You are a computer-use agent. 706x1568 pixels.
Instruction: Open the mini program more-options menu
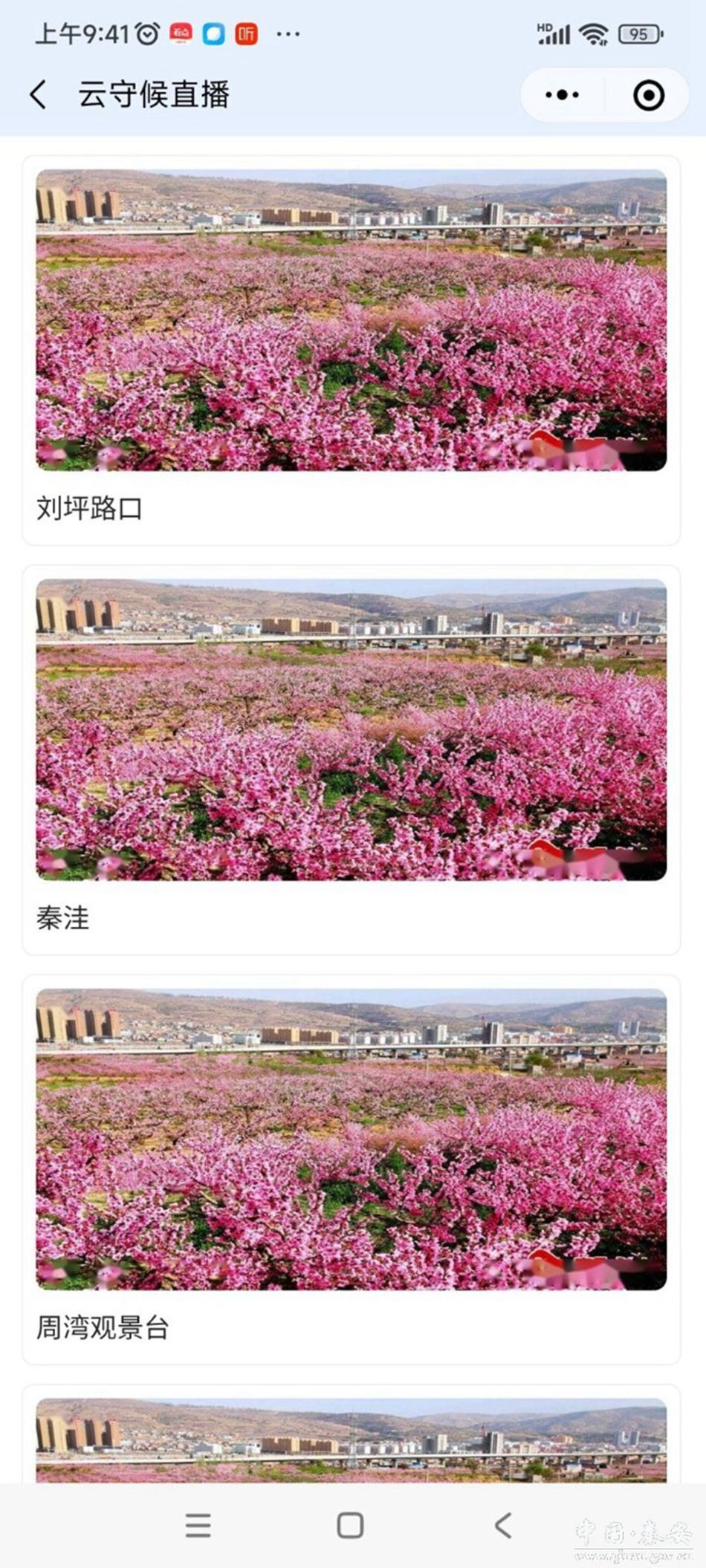(563, 95)
